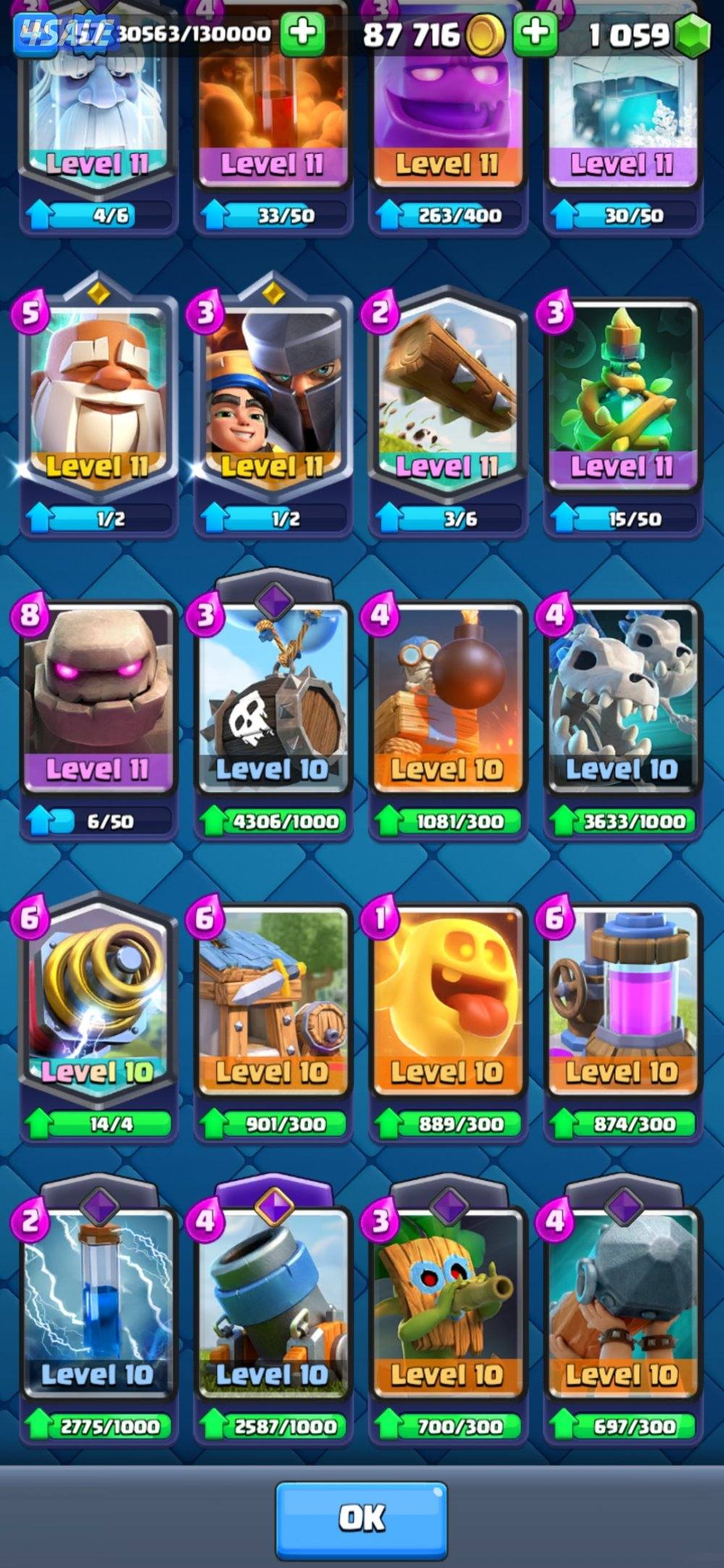Add more gold with the plus button
Screen dimensions: 724x1568
pyautogui.click(x=535, y=33)
